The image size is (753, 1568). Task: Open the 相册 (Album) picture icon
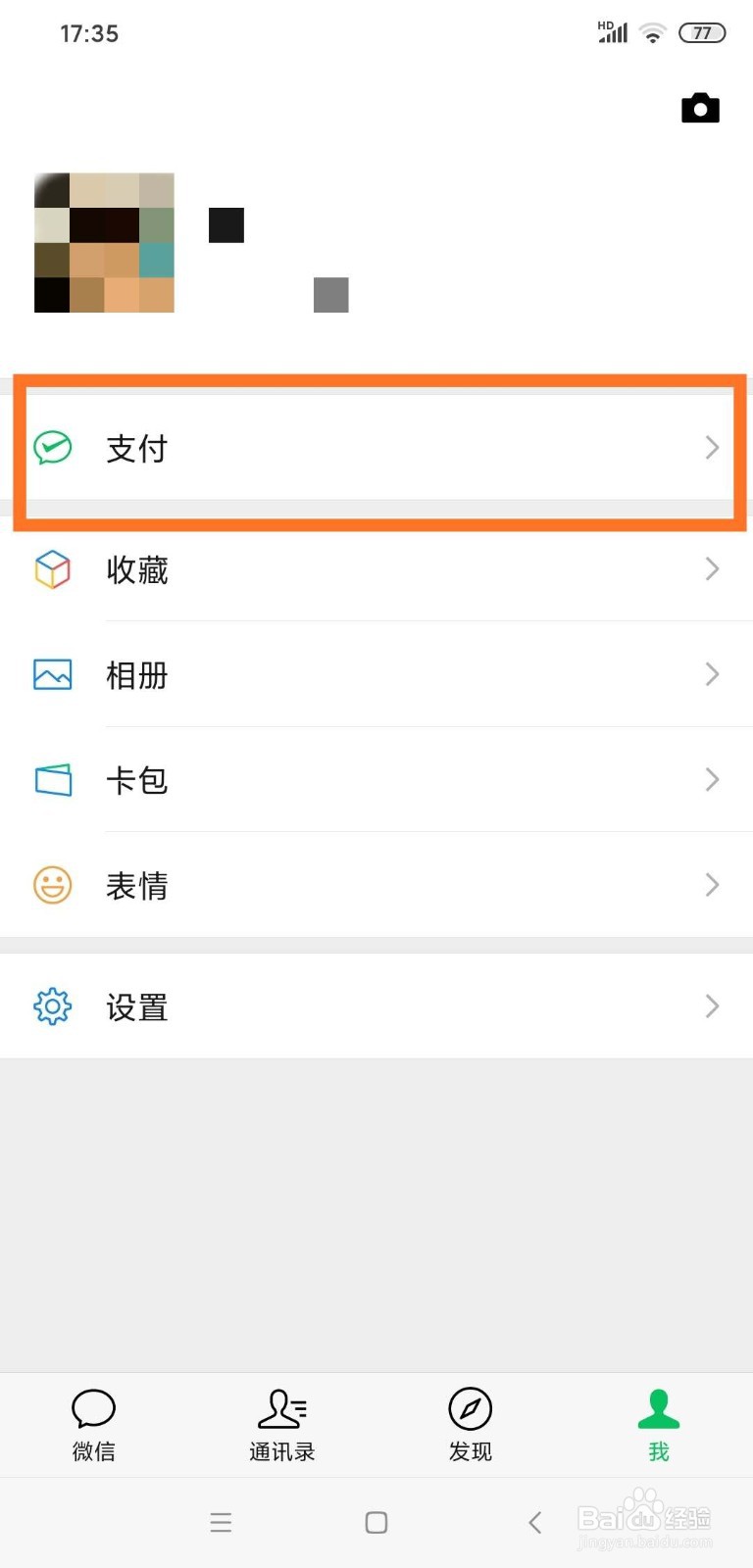[x=51, y=674]
